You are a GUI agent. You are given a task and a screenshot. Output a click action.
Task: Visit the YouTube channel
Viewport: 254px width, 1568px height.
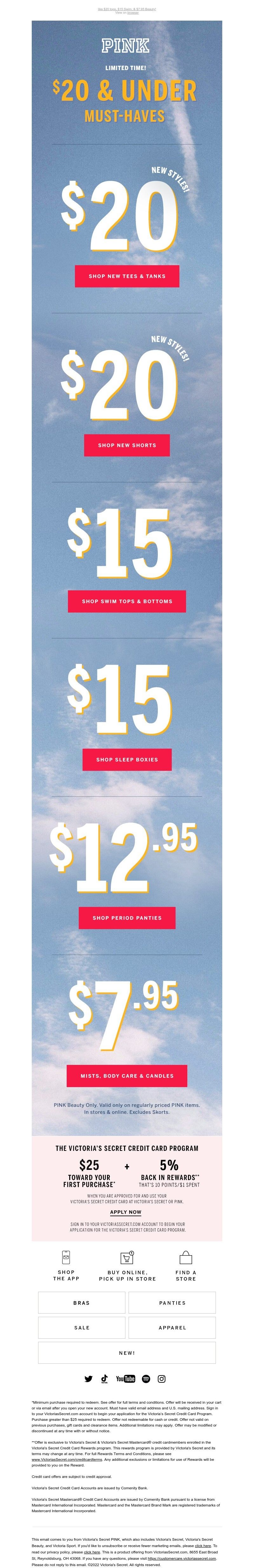[125, 1379]
